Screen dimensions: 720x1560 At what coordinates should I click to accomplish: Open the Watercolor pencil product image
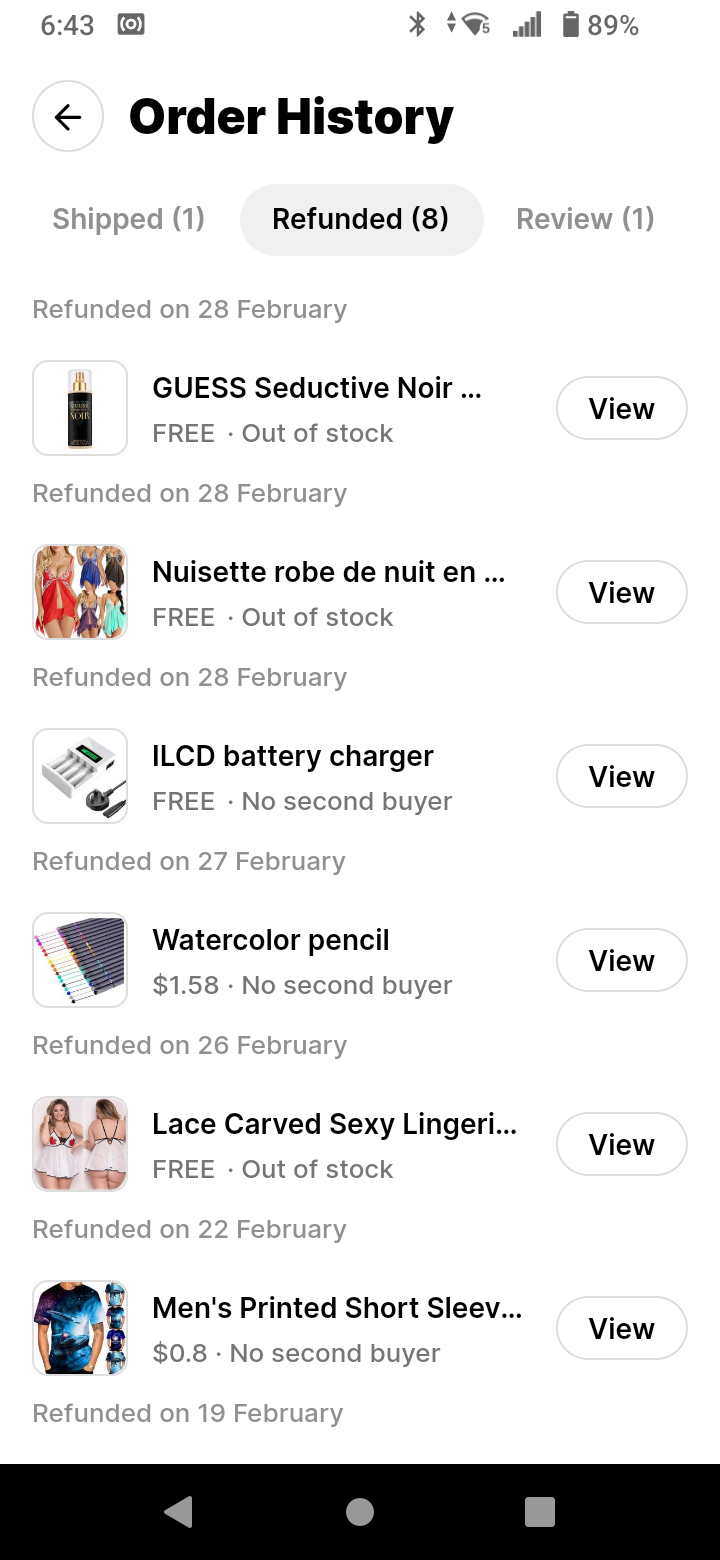pyautogui.click(x=80, y=960)
